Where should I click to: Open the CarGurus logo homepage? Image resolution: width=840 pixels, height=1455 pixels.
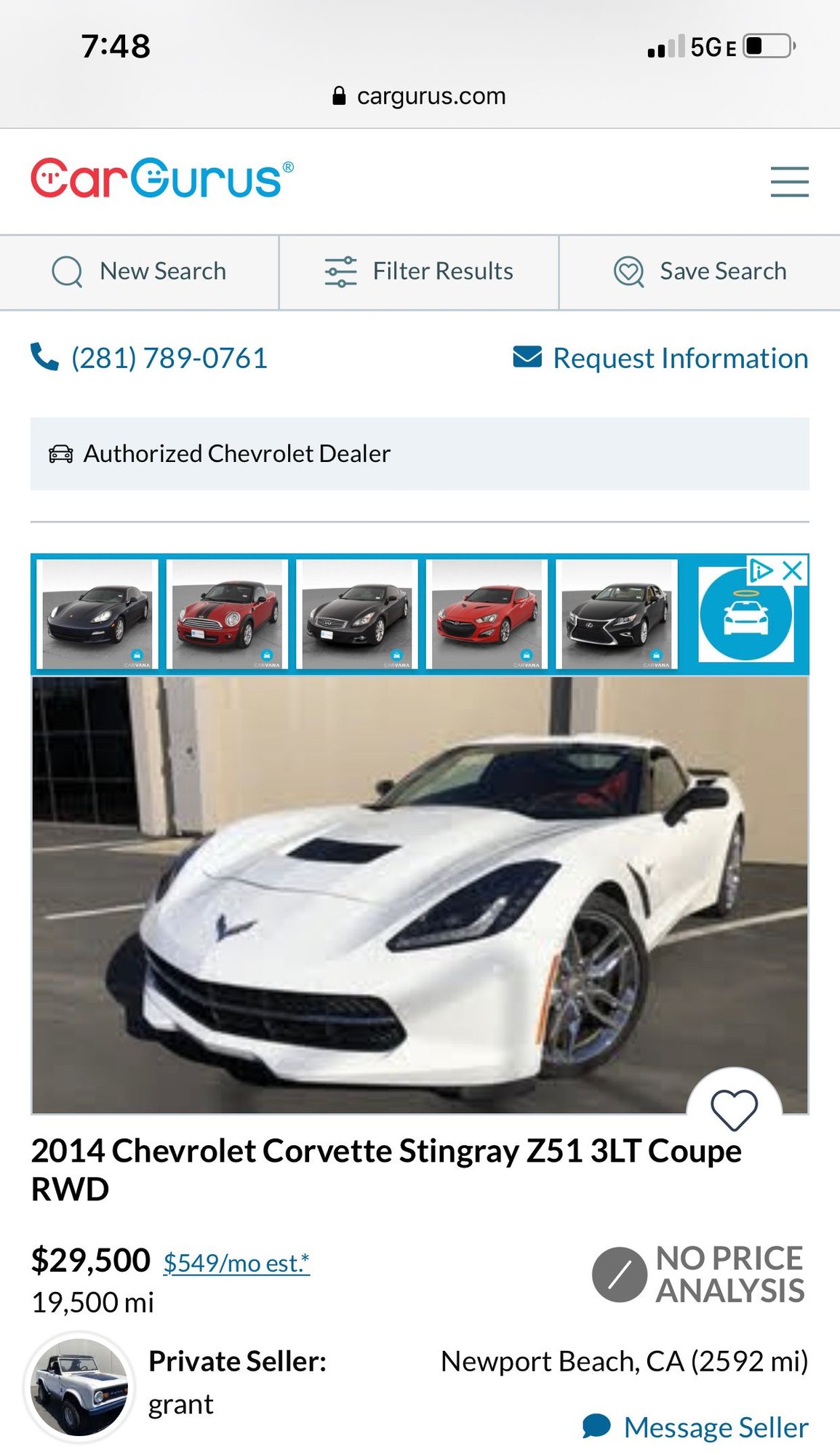(x=161, y=179)
